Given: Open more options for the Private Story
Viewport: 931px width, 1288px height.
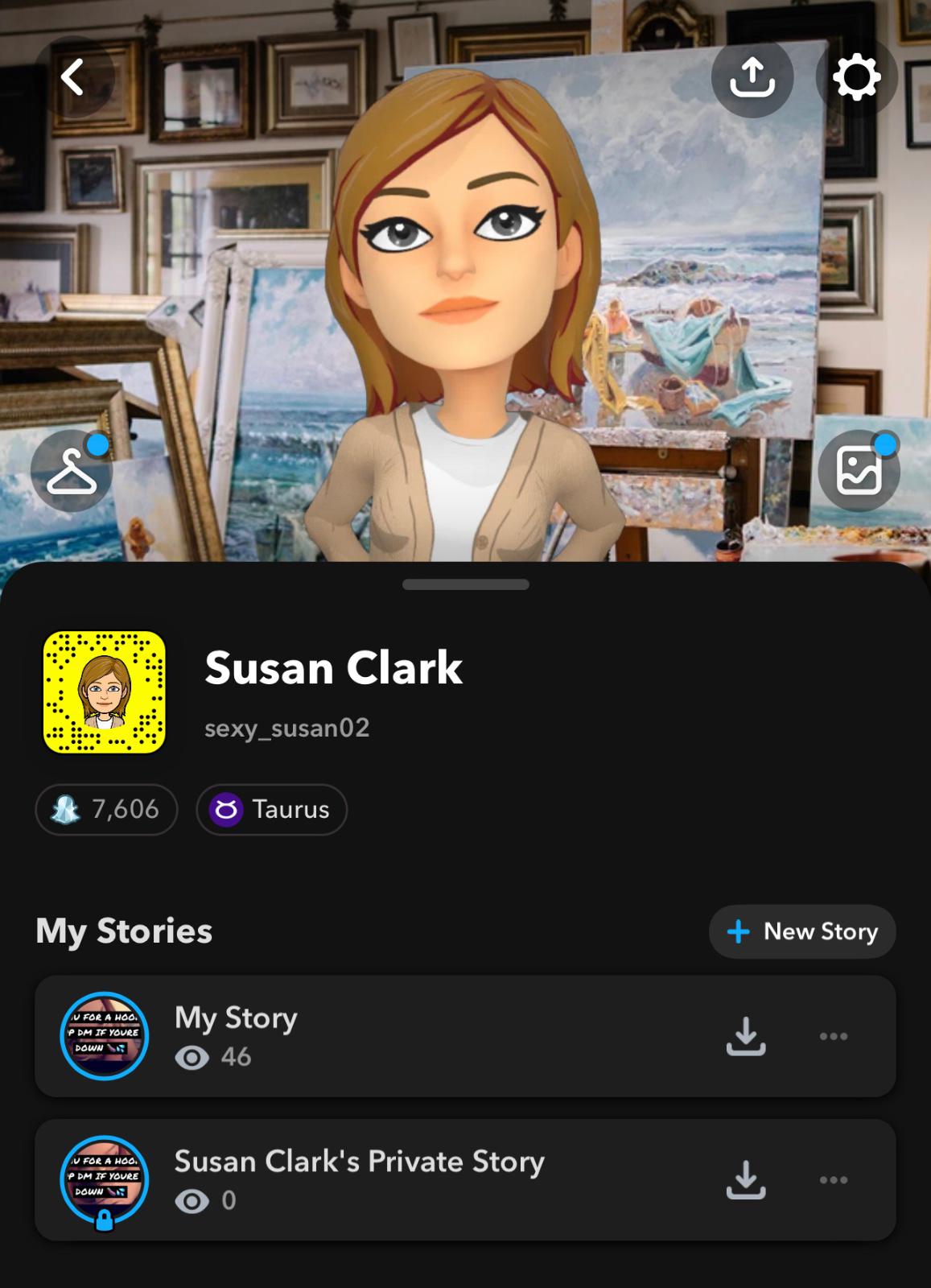Looking at the screenshot, I should [833, 1179].
